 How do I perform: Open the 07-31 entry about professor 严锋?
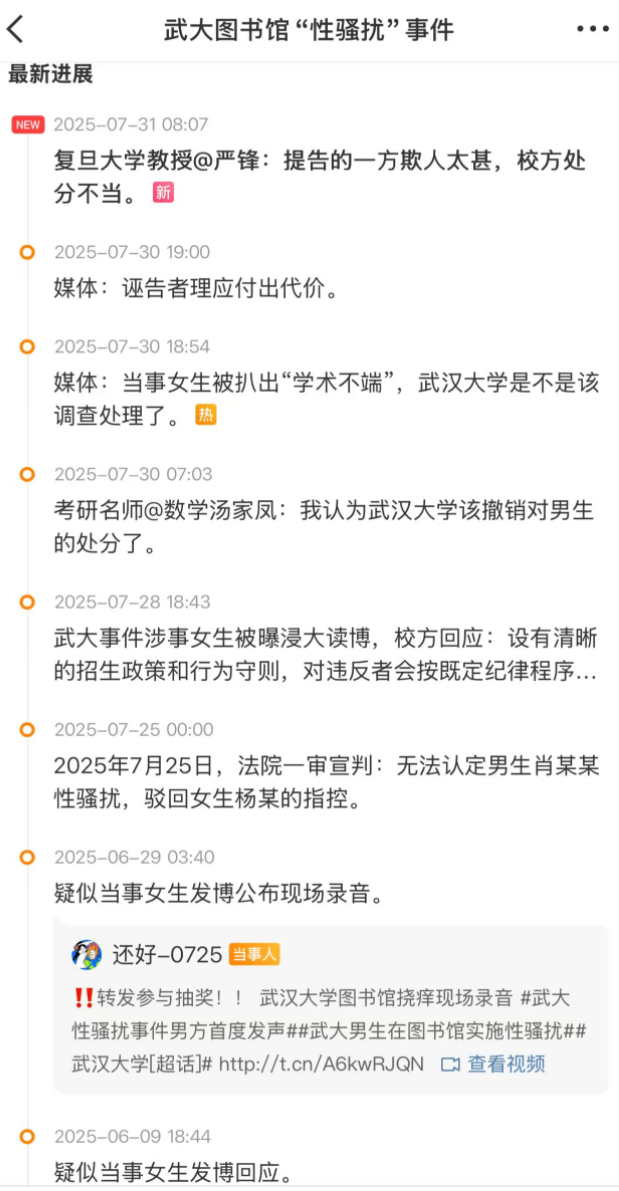click(320, 177)
